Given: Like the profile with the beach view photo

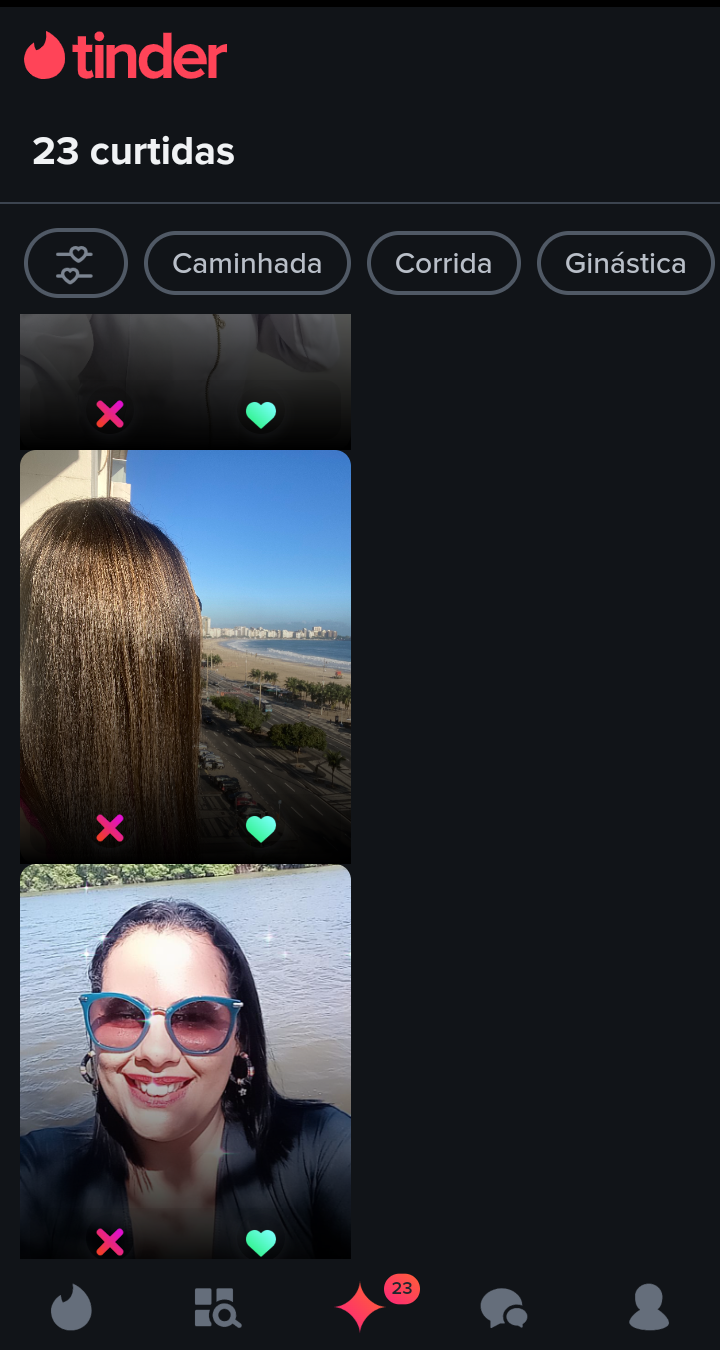Looking at the screenshot, I should [x=261, y=828].
